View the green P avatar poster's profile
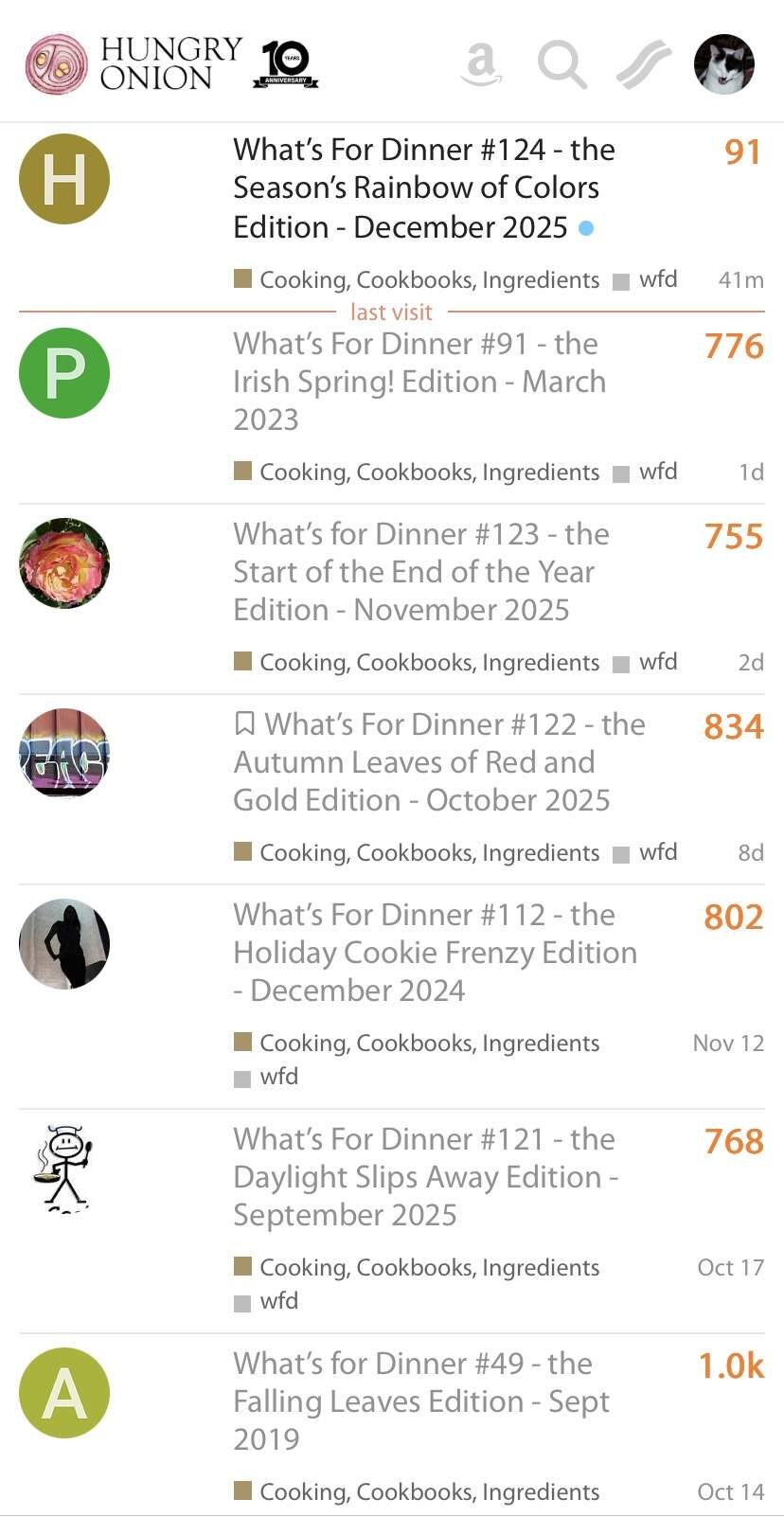Screen dimensions: 784x1517 (x=64, y=373)
